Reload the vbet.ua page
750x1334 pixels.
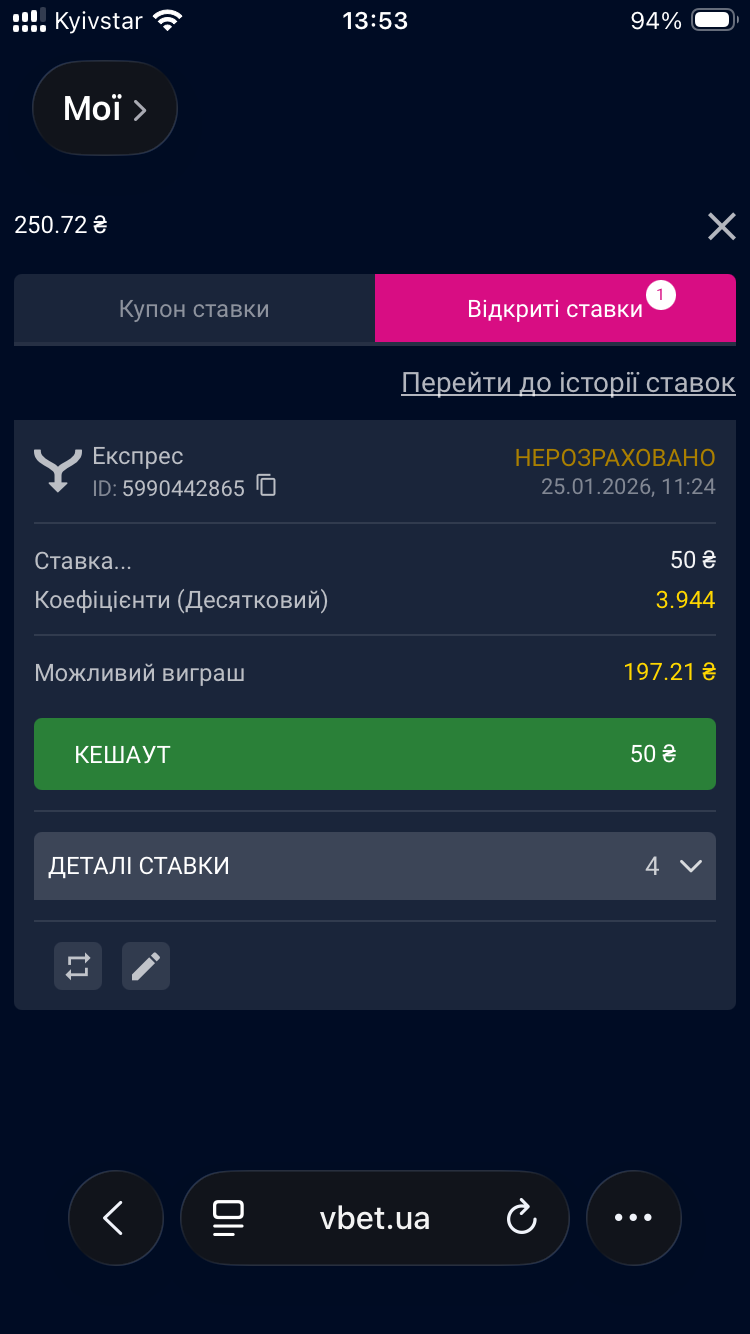point(521,1218)
